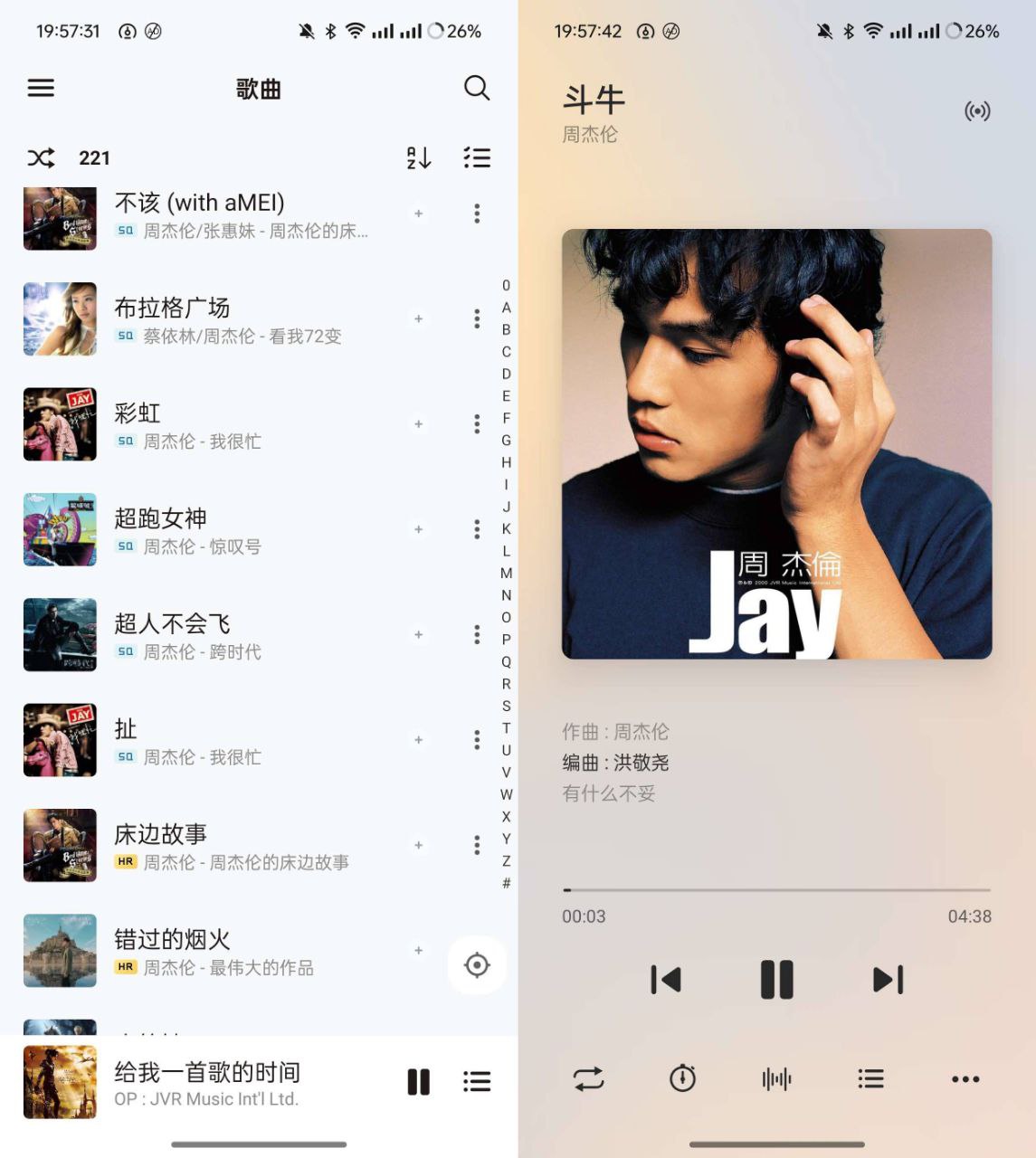Viewport: 1036px width, 1158px height.
Task: Open the navigation drawer hamburger menu
Action: coord(41,88)
